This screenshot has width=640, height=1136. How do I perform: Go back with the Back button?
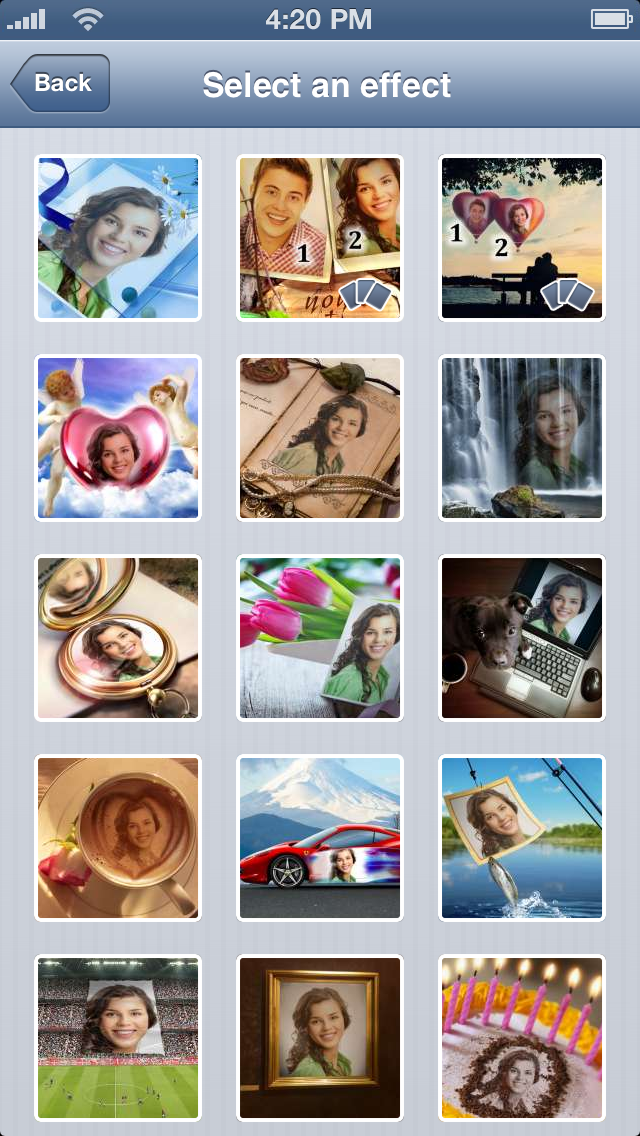(60, 84)
